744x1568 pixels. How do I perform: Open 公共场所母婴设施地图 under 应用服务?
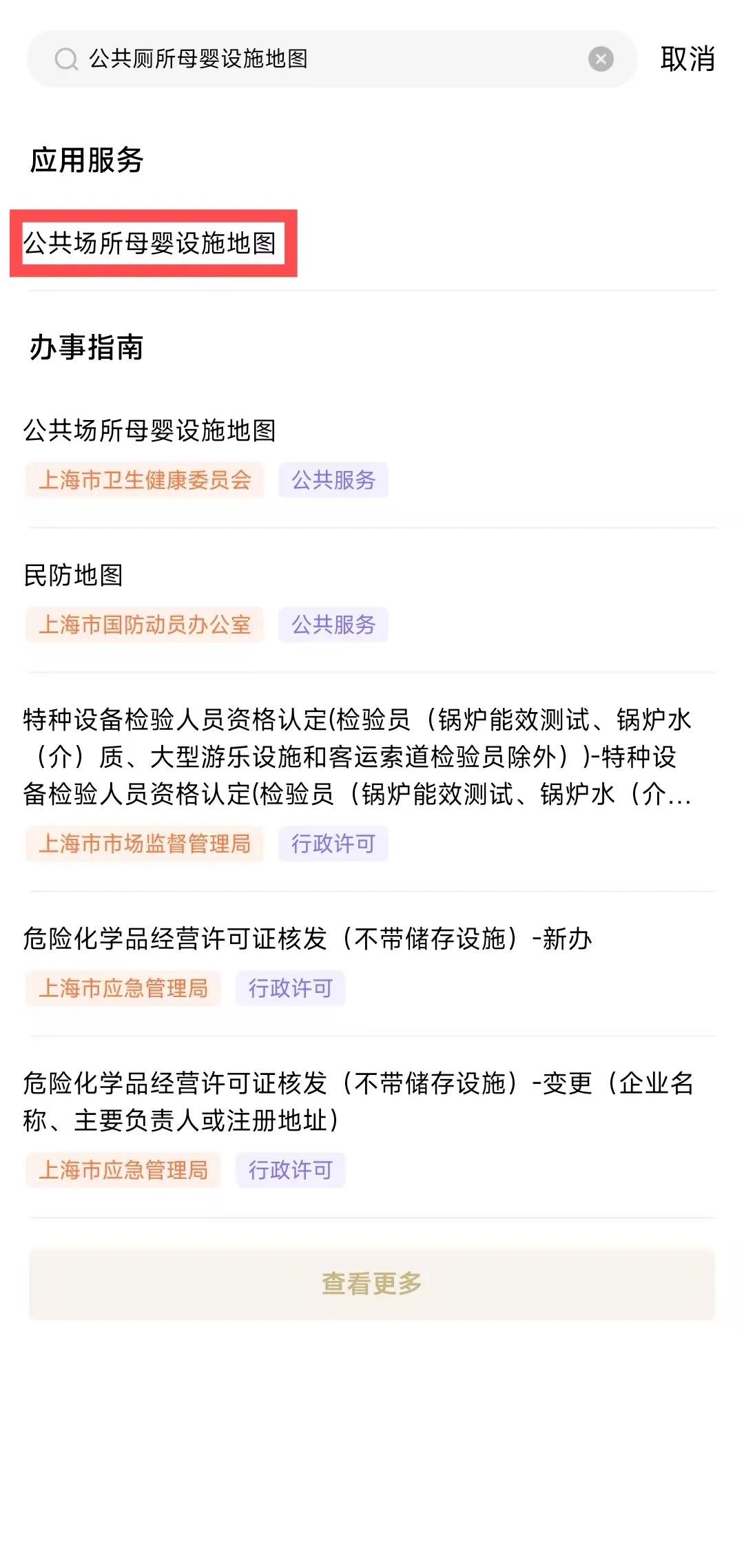pyautogui.click(x=150, y=243)
